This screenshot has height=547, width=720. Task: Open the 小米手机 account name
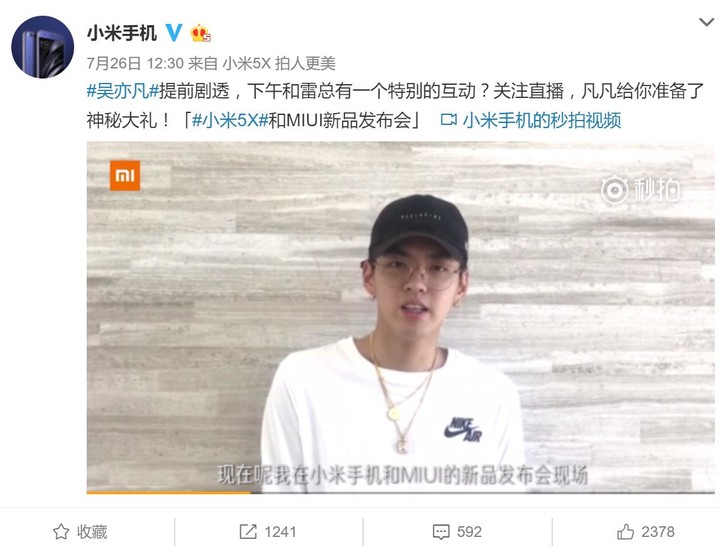tap(121, 33)
